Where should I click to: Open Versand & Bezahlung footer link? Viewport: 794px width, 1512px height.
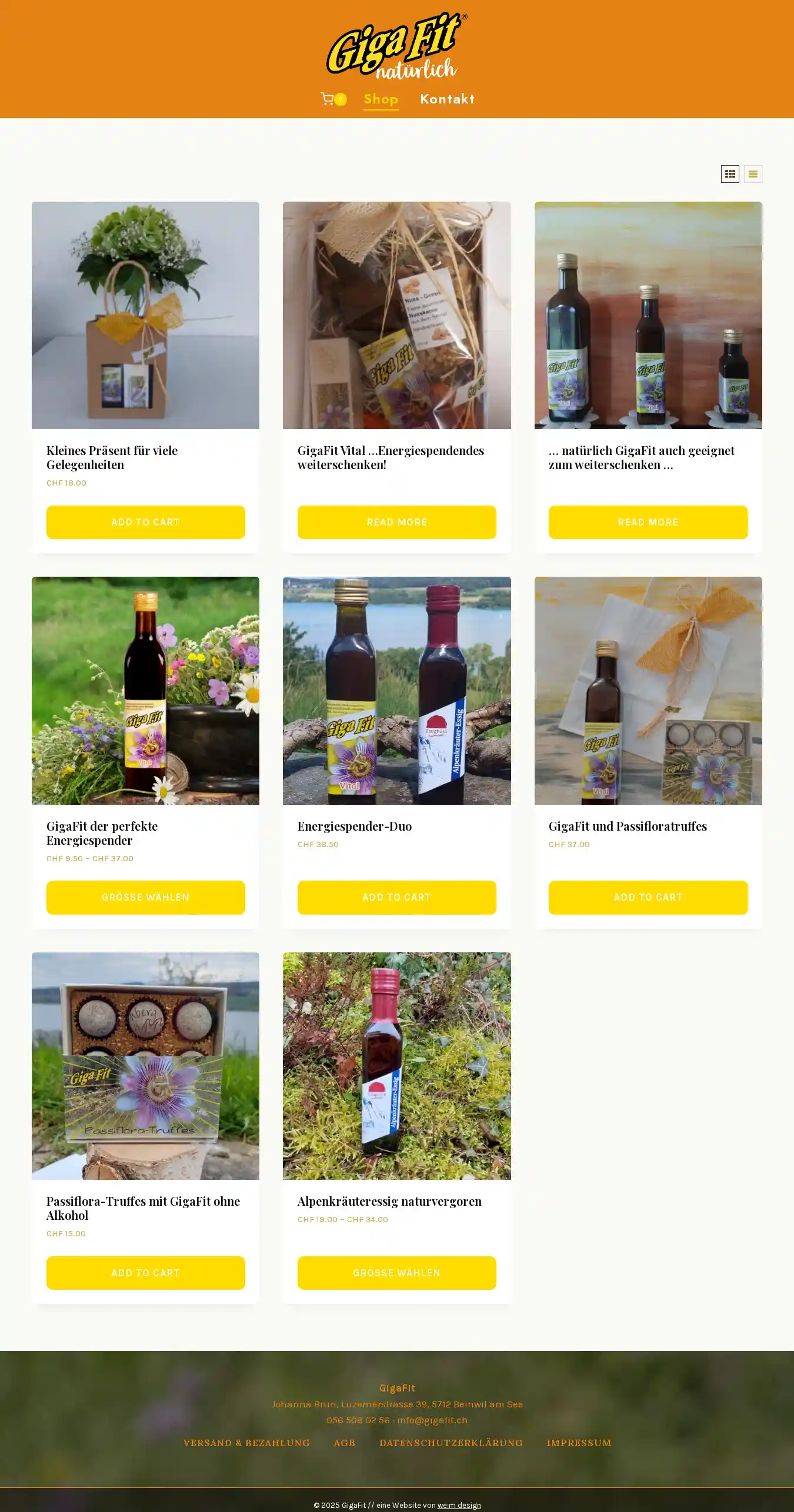point(246,1443)
